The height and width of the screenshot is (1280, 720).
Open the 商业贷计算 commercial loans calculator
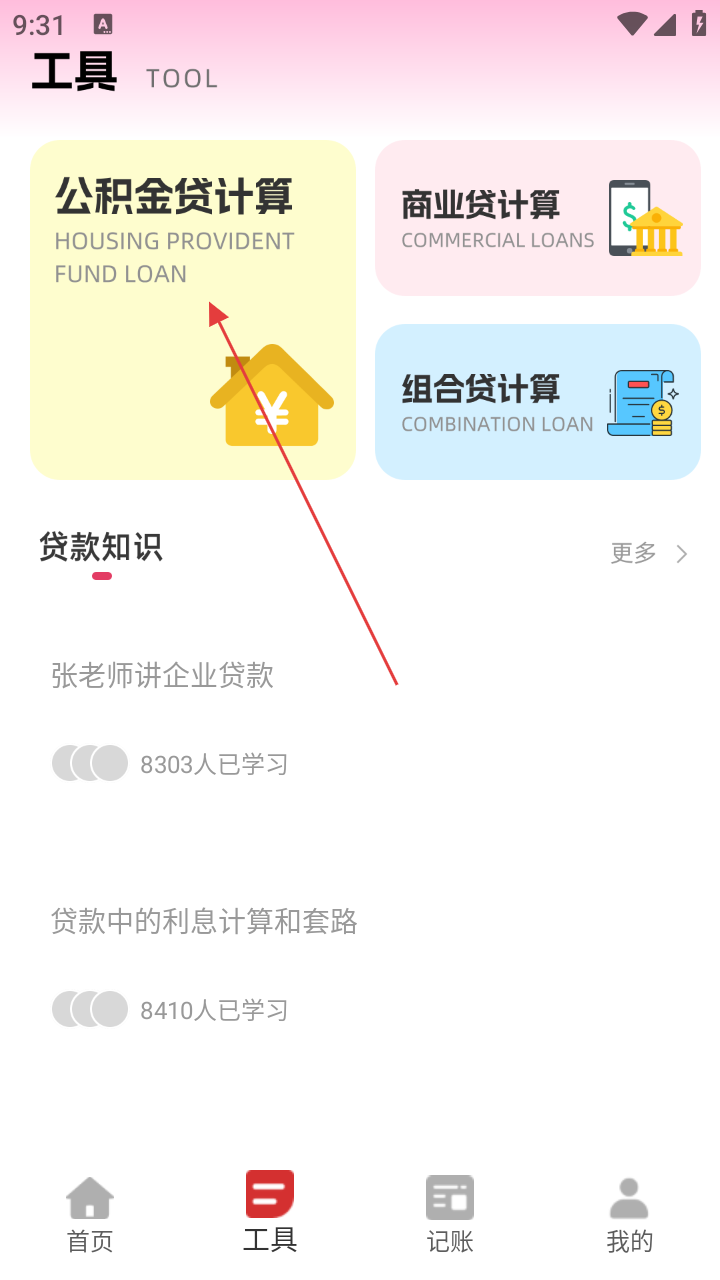pos(537,218)
